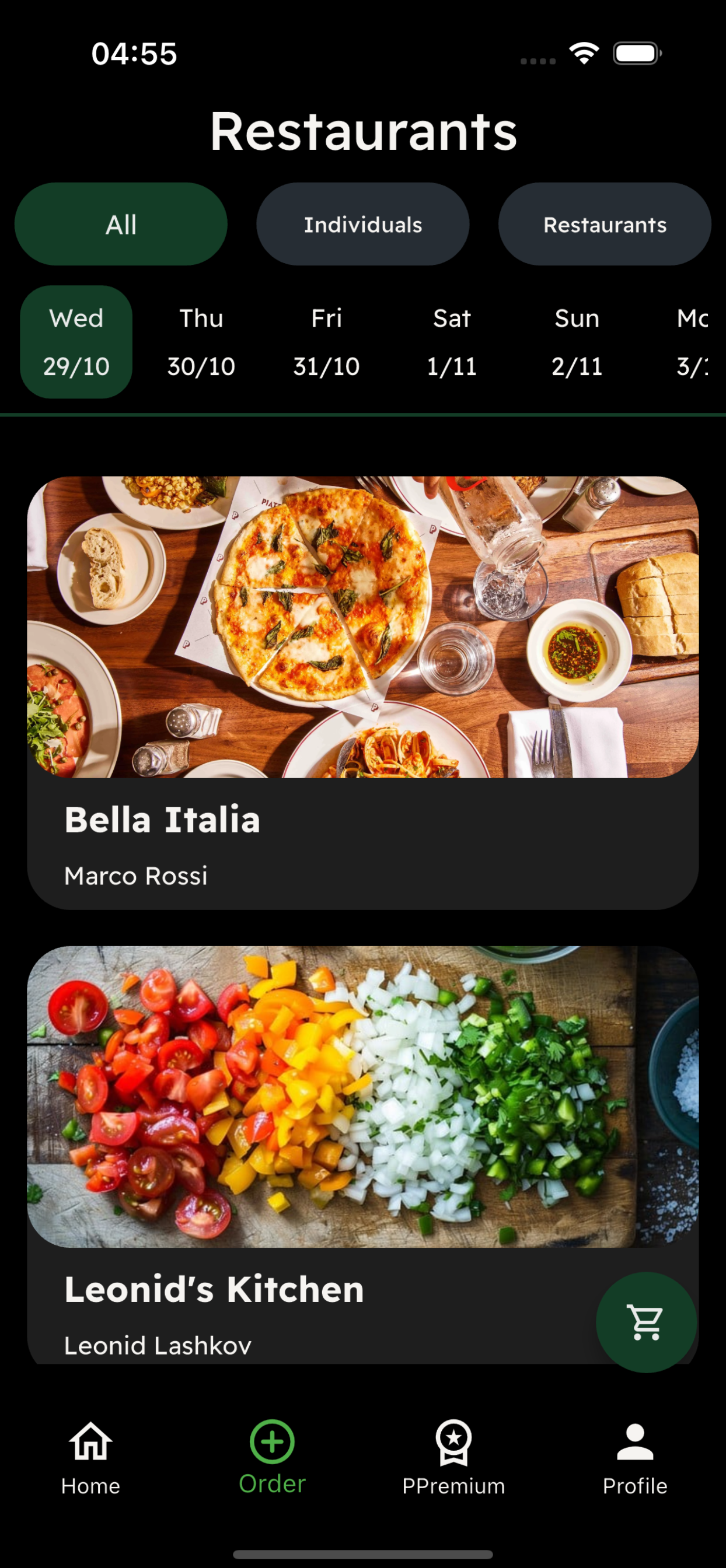Image resolution: width=726 pixels, height=1568 pixels.
Task: Switch to Thu 30/10 date tab
Action: click(x=201, y=341)
